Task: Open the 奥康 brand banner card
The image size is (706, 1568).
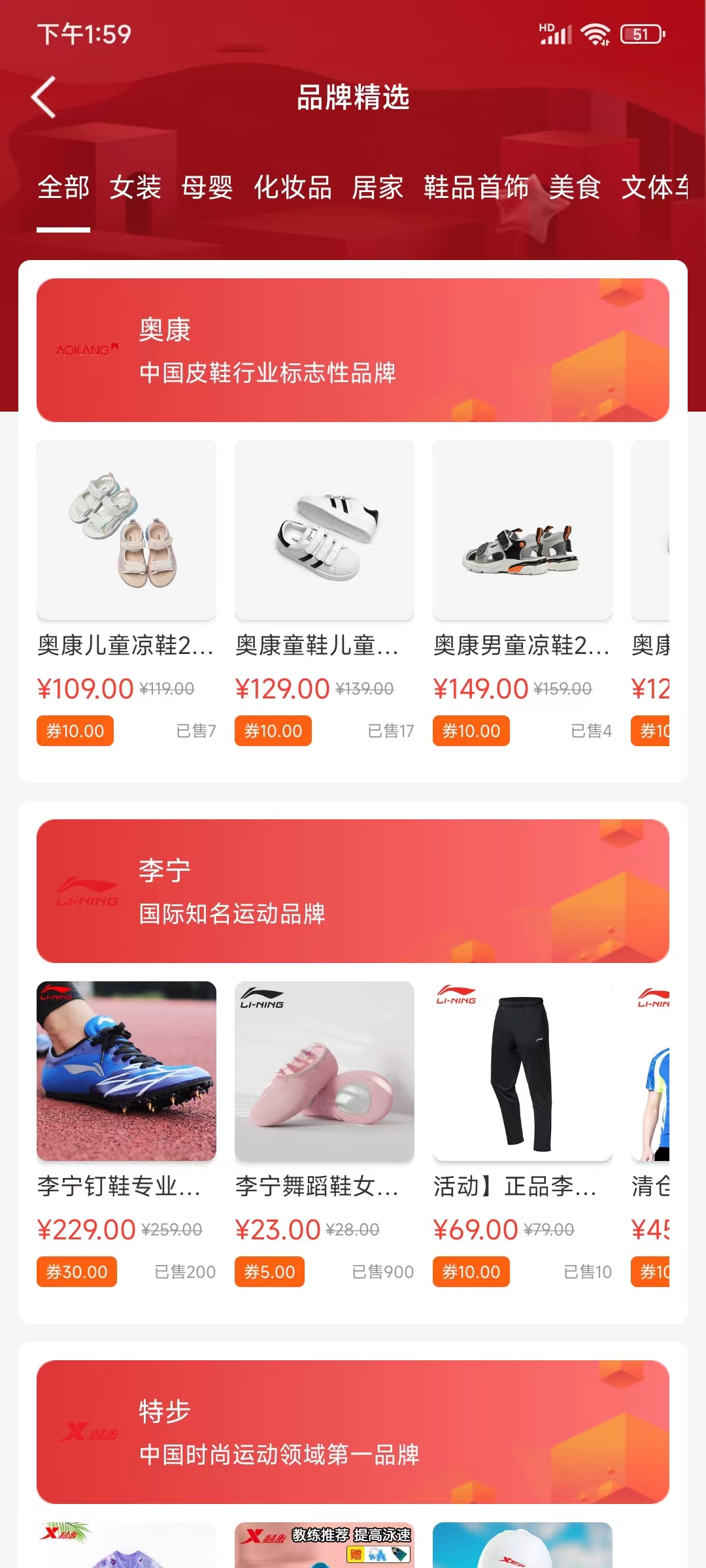Action: (353, 351)
